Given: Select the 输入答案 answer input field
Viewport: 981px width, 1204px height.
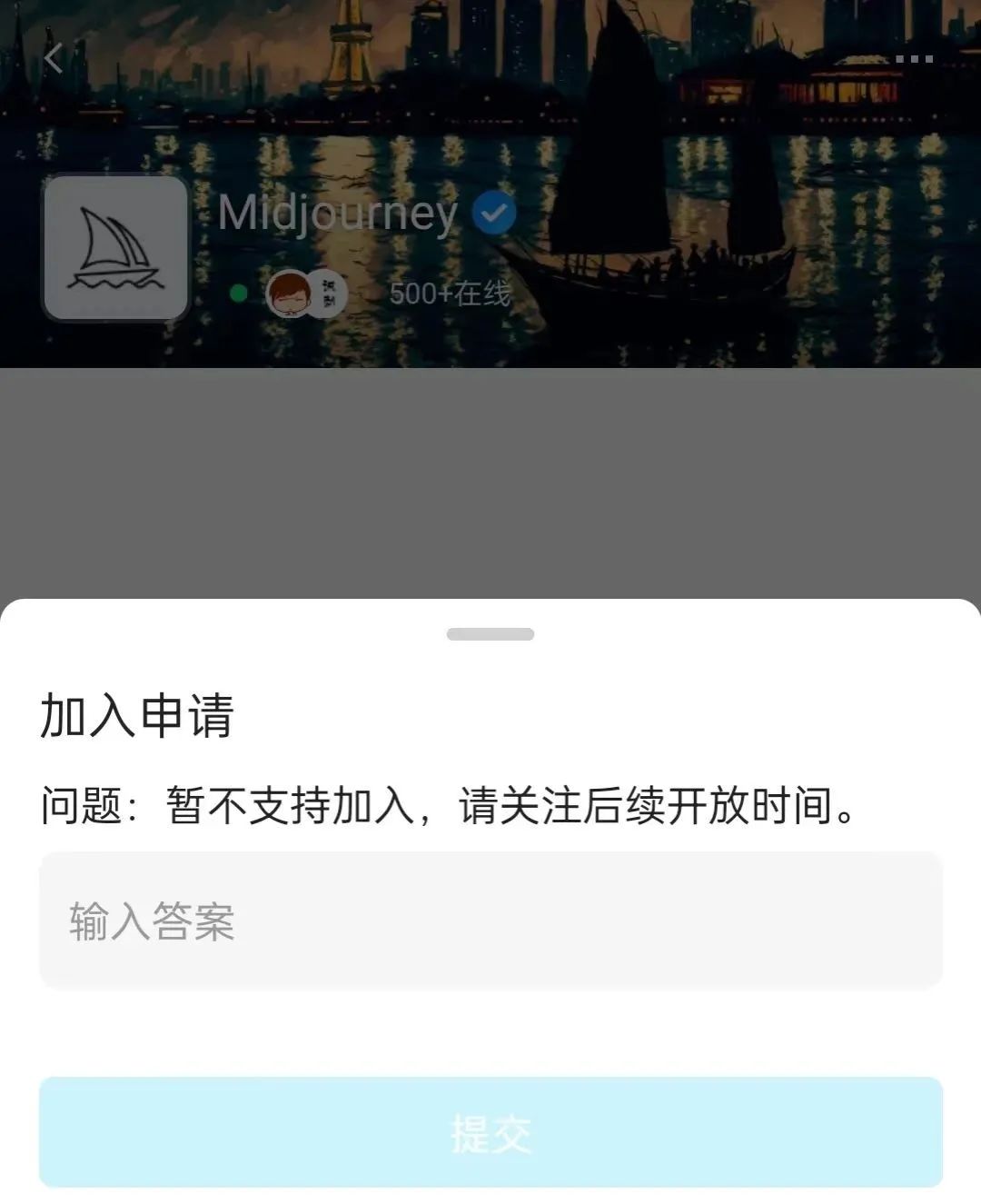Looking at the screenshot, I should coord(490,920).
